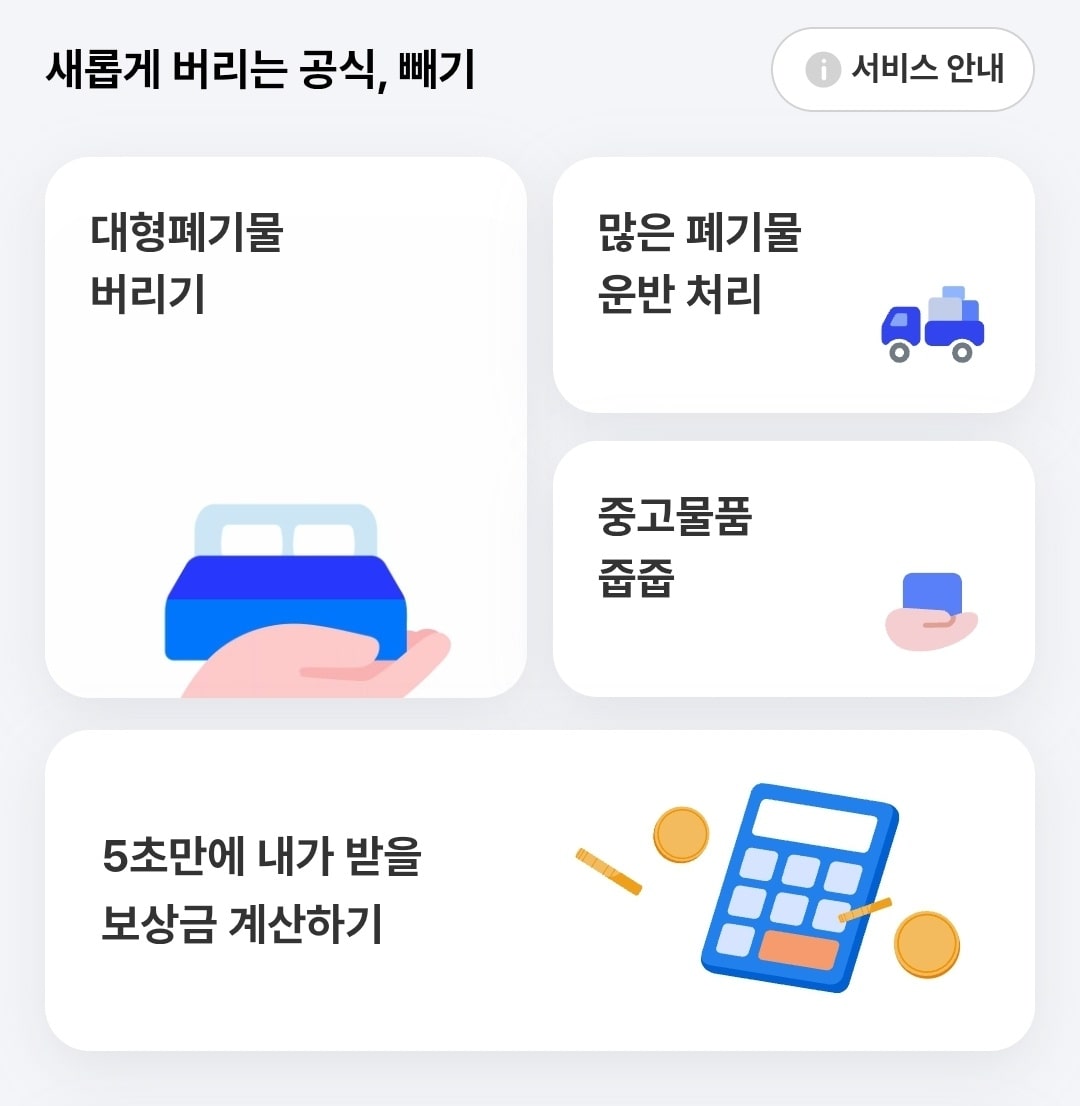1080x1106 pixels.
Task: Select 중고물품 줍줍 service
Action: pos(795,567)
